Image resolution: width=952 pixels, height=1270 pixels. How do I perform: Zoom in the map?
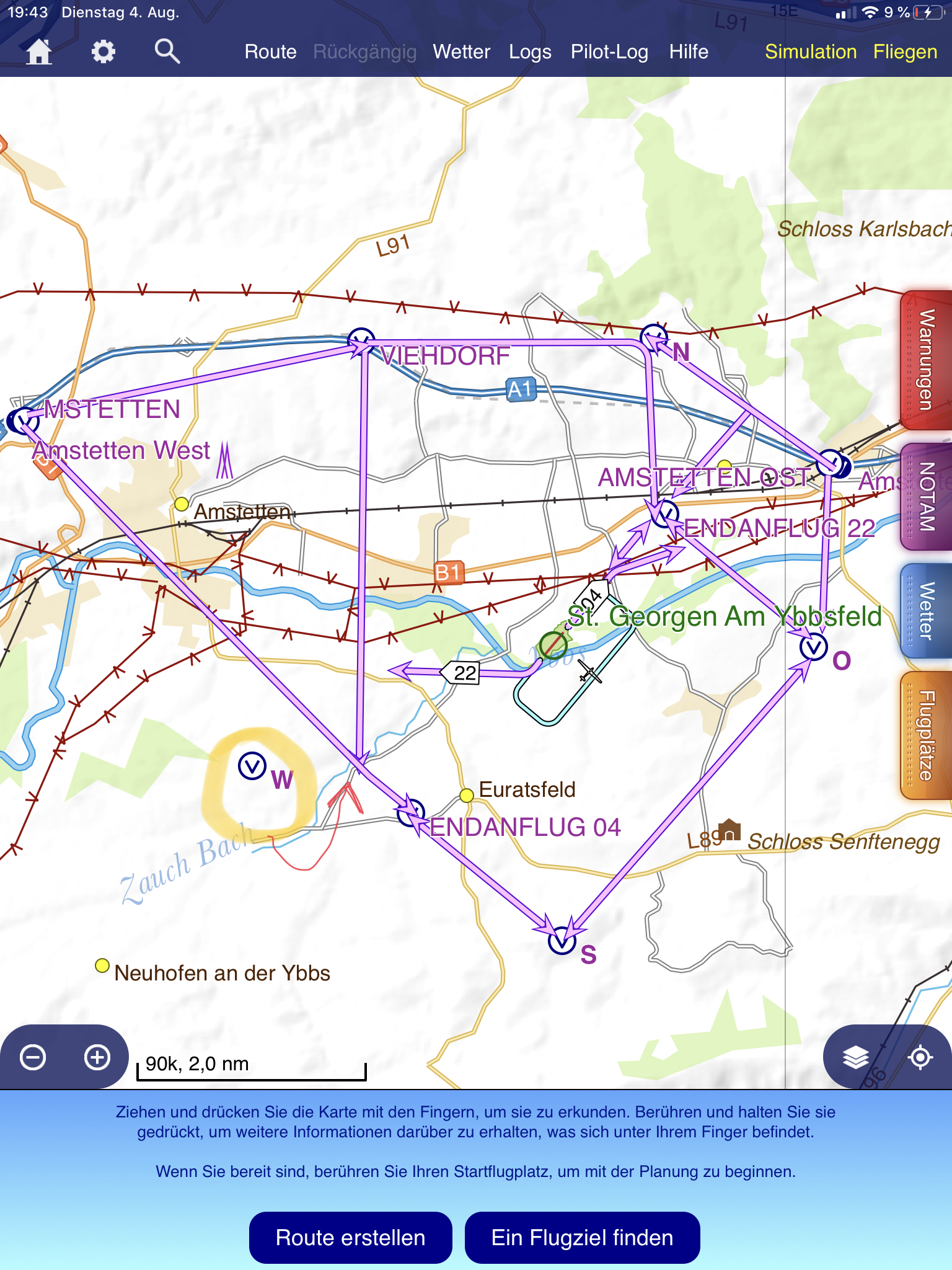pyautogui.click(x=97, y=1057)
